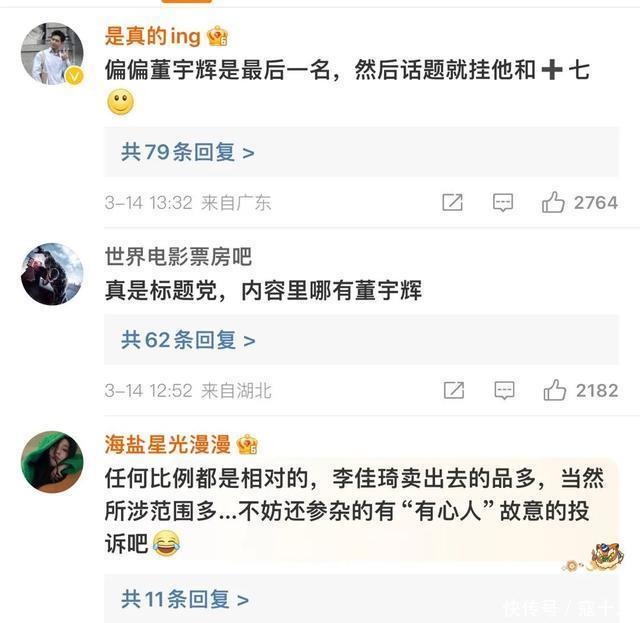The width and height of the screenshot is (640, 623).
Task: Share the comment by 世界电影票房吧
Action: (452, 391)
